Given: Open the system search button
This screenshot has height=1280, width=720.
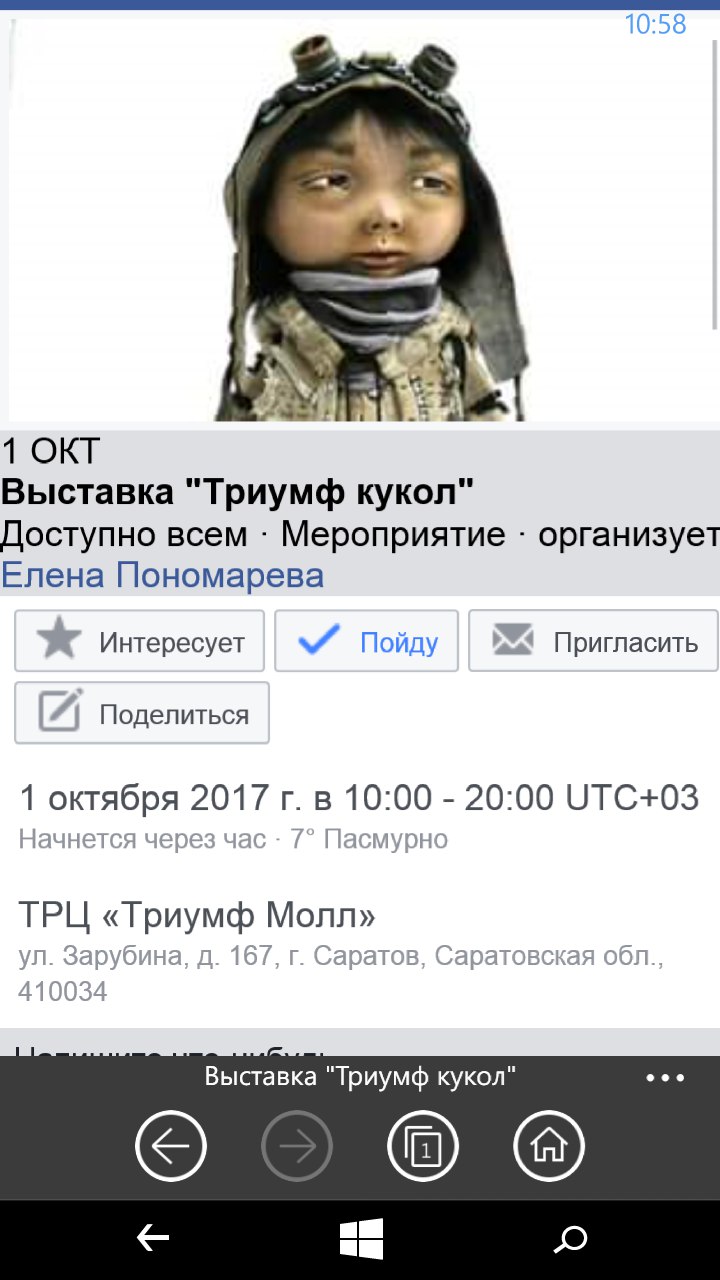Looking at the screenshot, I should tap(570, 1240).
